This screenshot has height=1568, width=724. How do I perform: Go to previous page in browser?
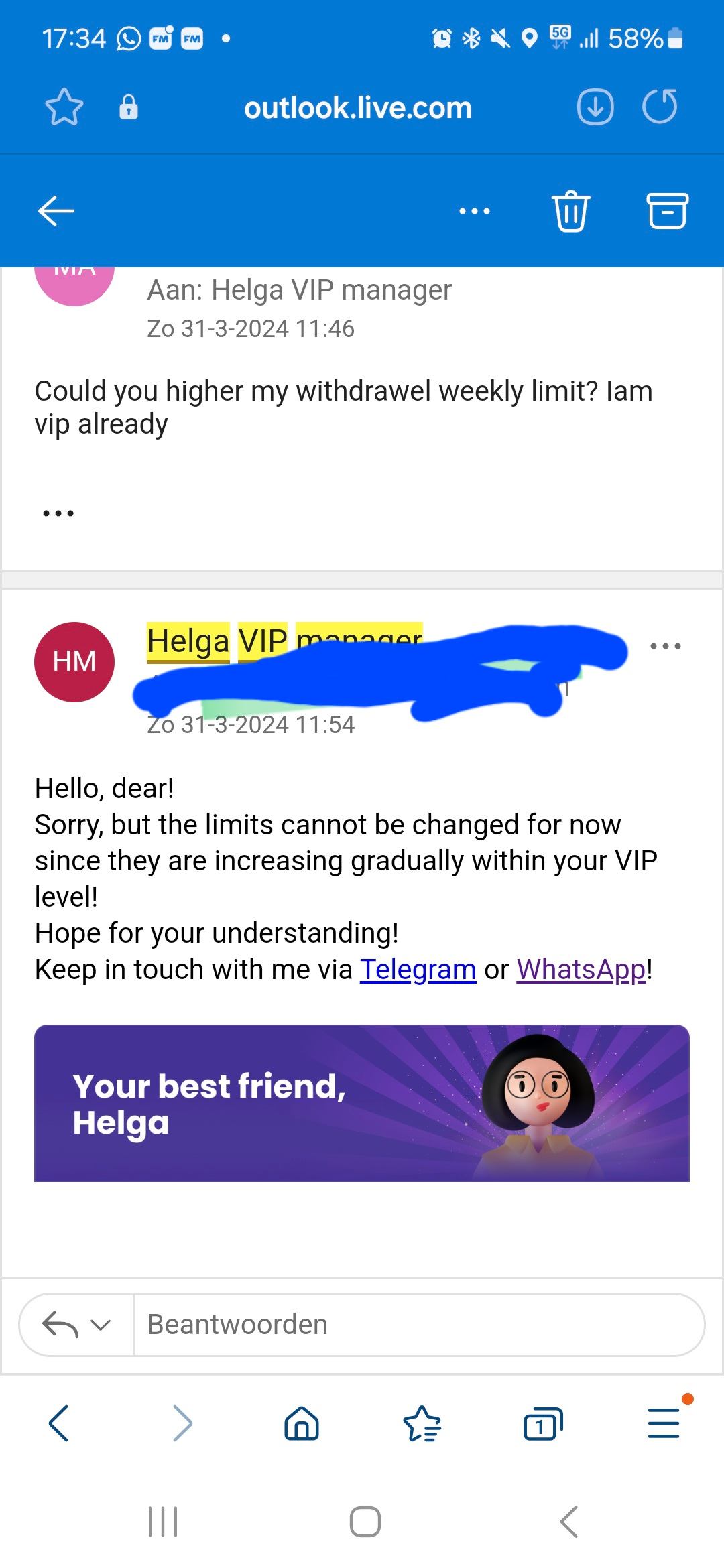click(59, 1423)
